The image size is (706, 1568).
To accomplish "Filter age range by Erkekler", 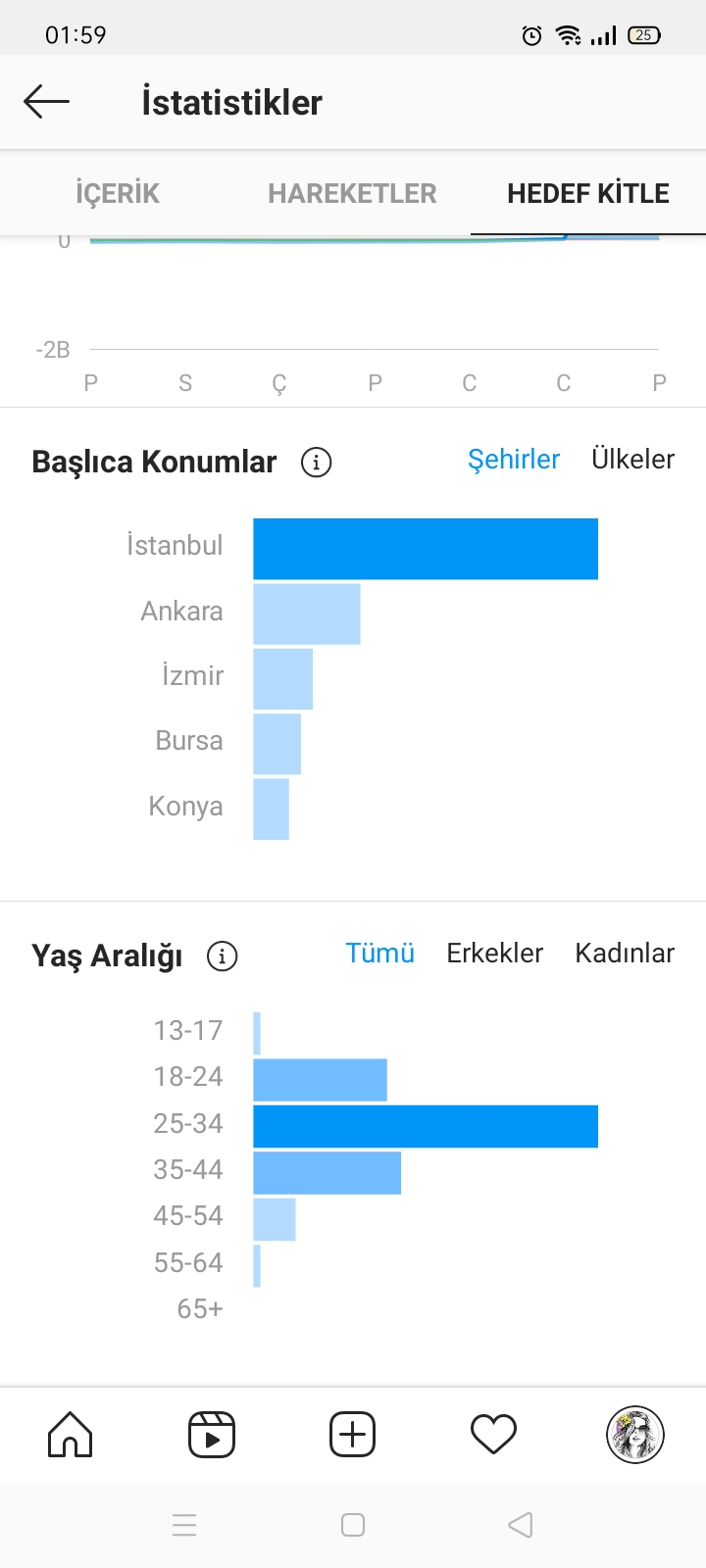I will point(494,954).
